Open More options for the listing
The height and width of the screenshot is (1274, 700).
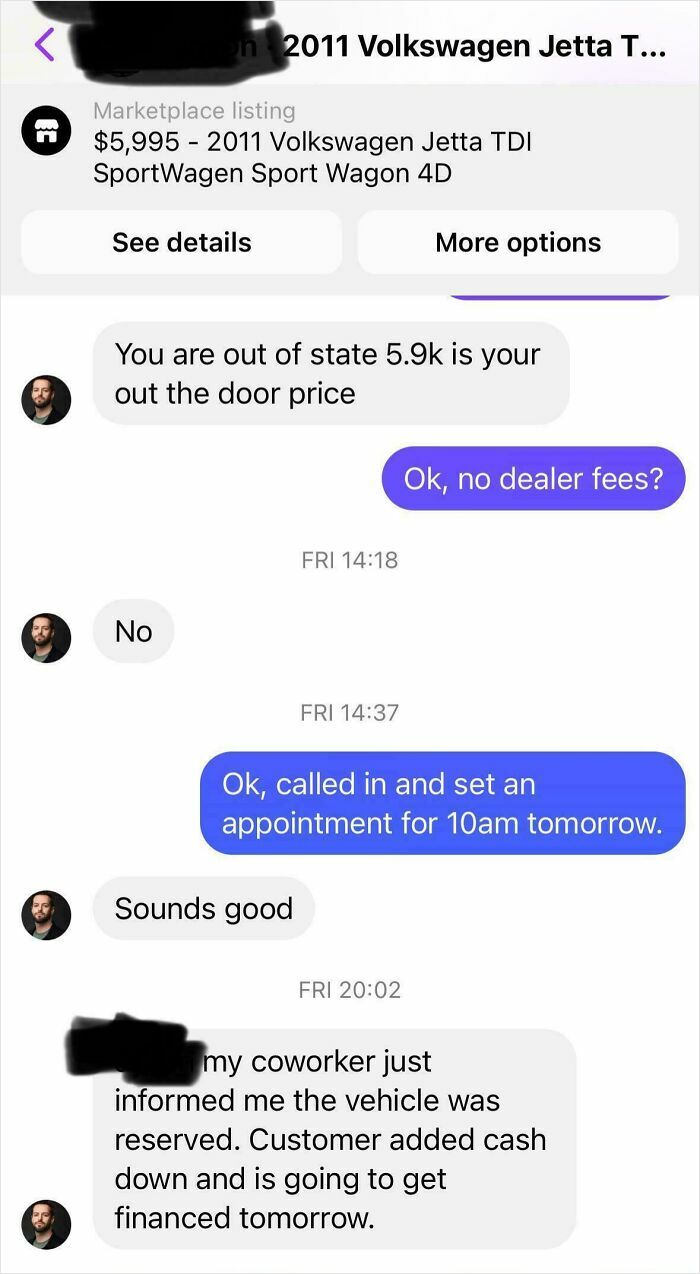[x=517, y=242]
